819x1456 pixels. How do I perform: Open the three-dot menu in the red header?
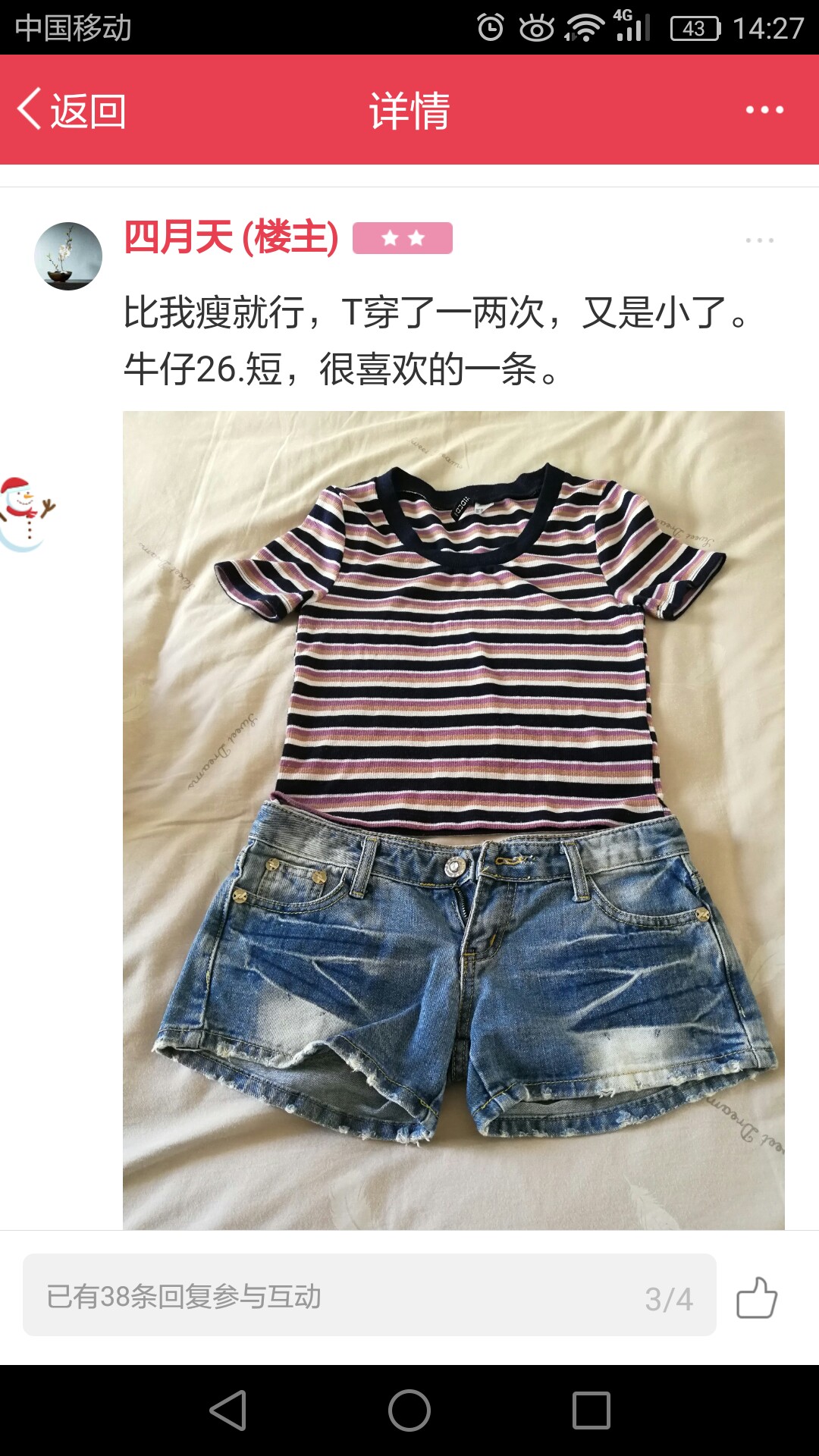(764, 110)
